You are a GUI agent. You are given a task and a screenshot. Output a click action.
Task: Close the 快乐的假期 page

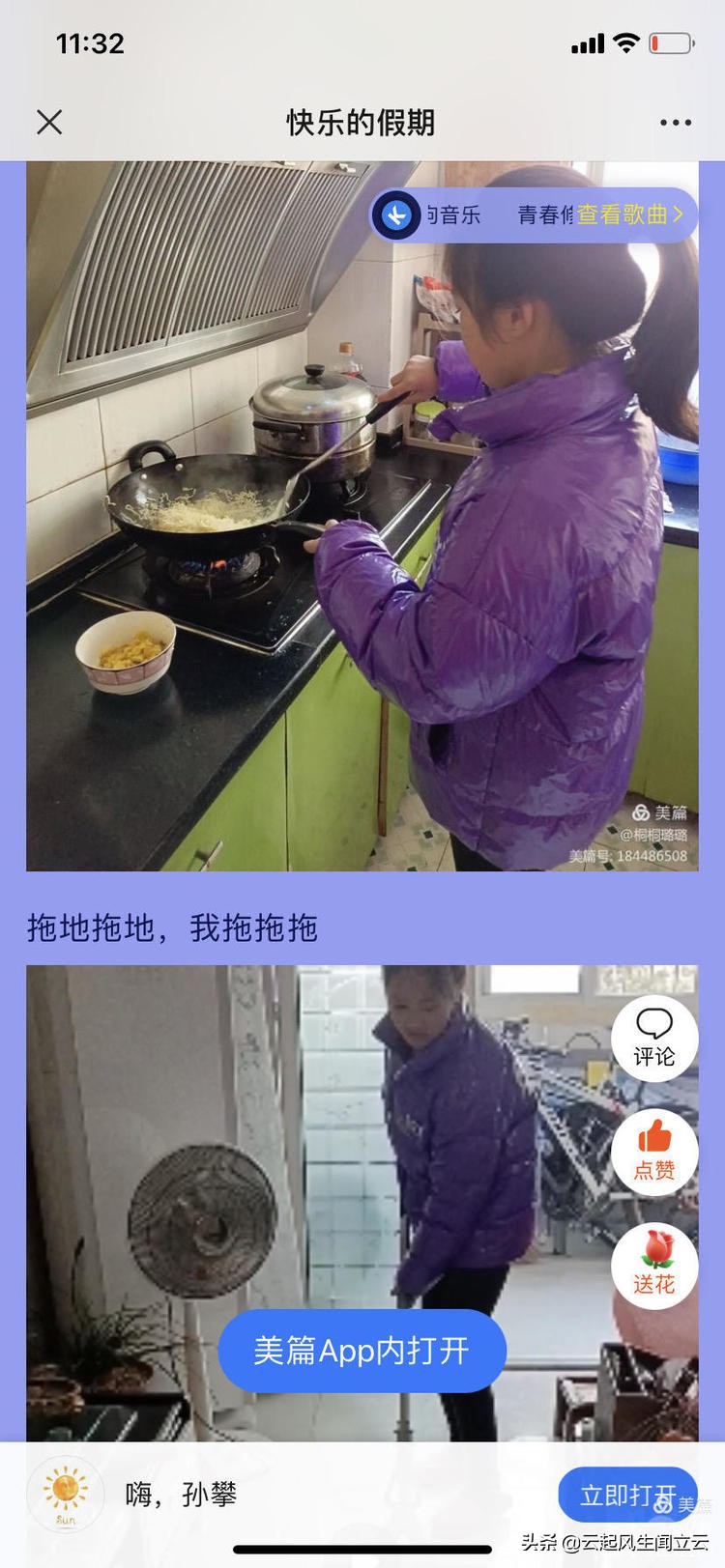coord(49,122)
